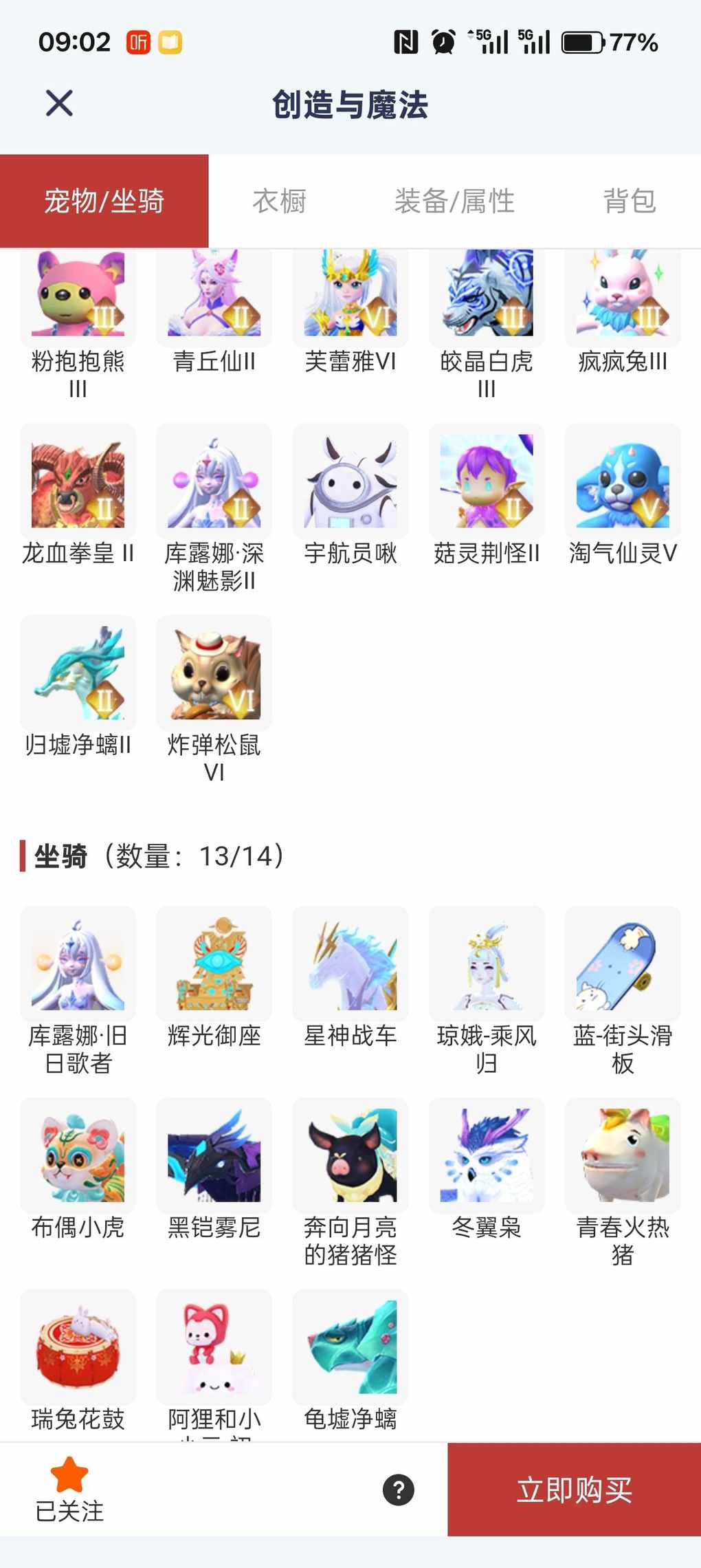701x1568 pixels.
Task: Close the 创造与魔法 page
Action: click(59, 104)
